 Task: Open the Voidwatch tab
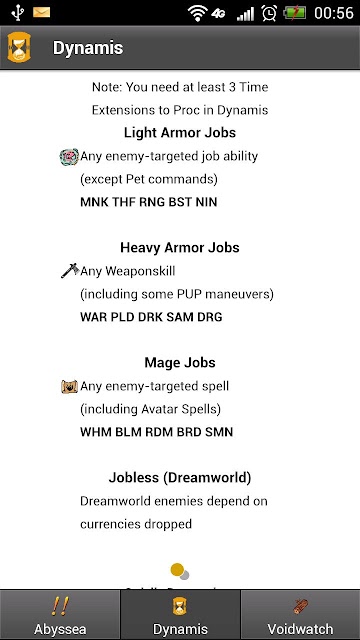300,615
